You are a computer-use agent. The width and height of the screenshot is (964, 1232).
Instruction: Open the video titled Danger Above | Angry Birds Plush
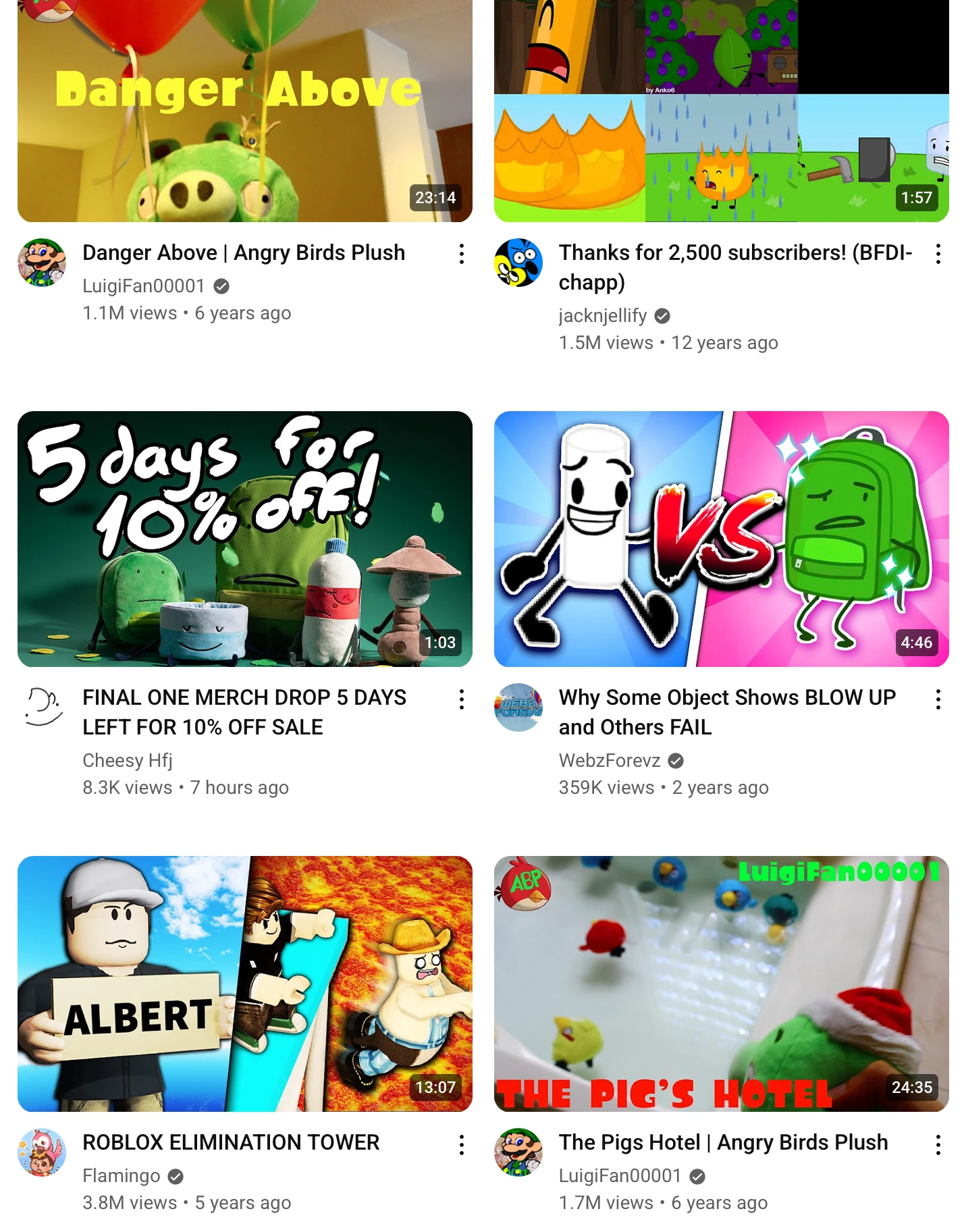pyautogui.click(x=243, y=252)
